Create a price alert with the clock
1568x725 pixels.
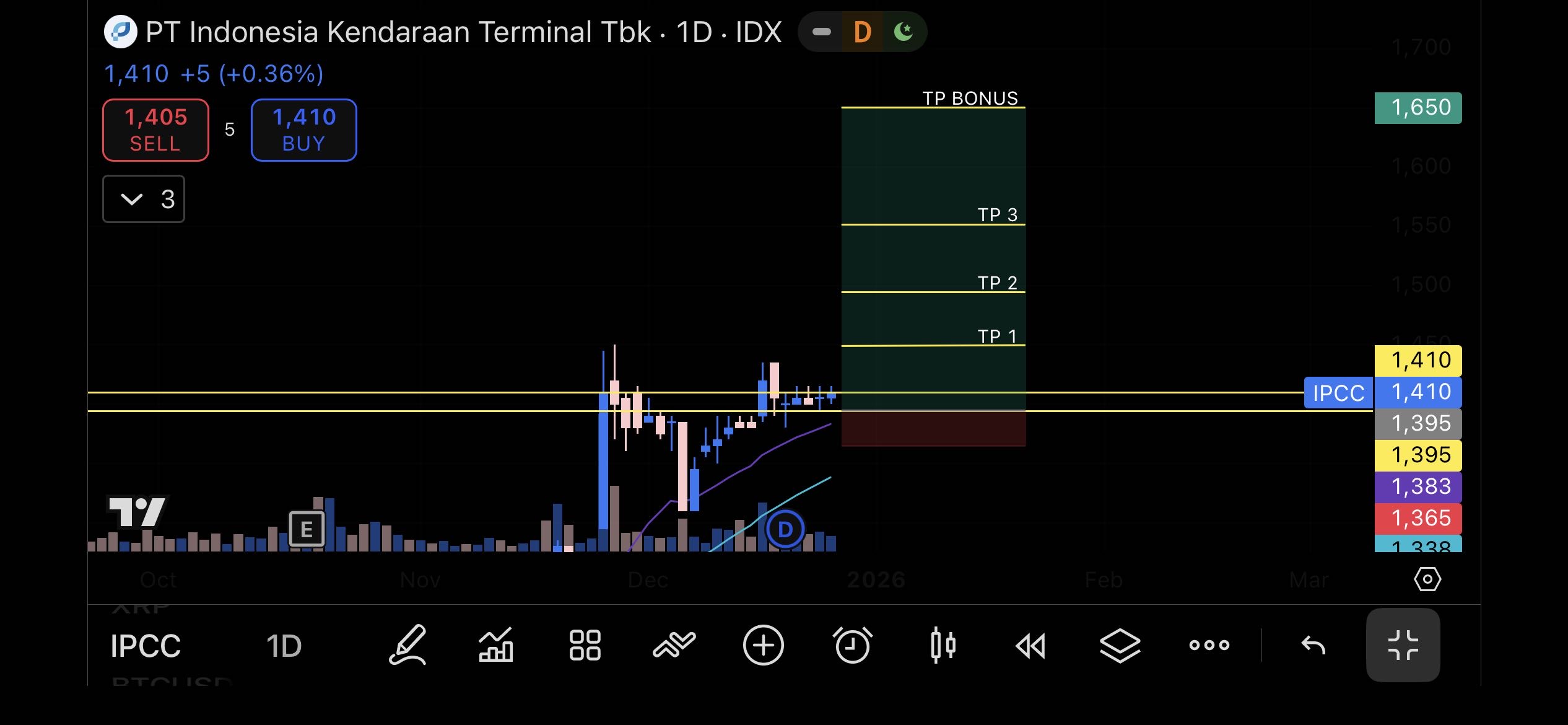click(x=853, y=645)
